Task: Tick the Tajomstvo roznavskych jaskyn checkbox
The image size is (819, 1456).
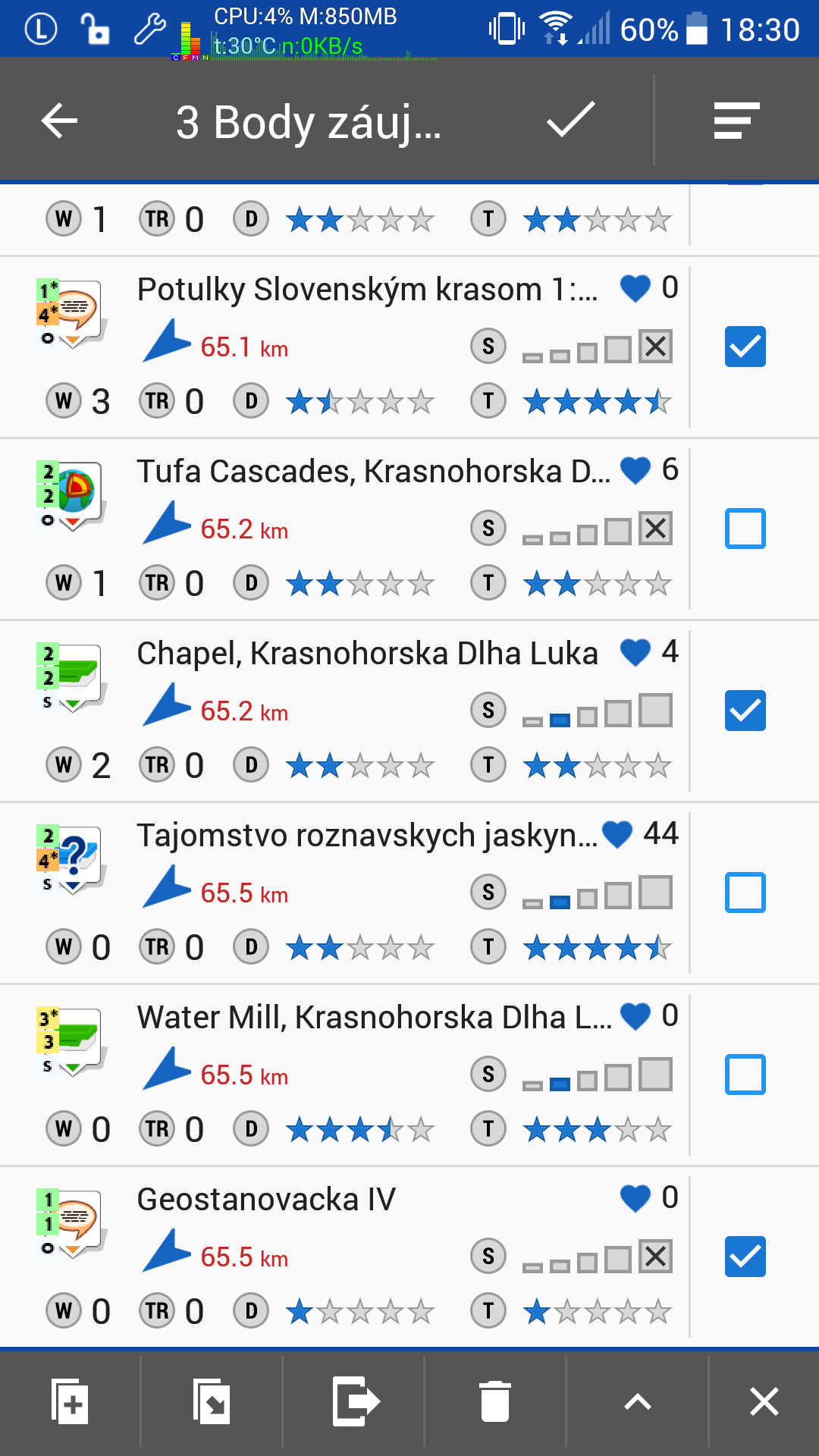Action: 745,893
